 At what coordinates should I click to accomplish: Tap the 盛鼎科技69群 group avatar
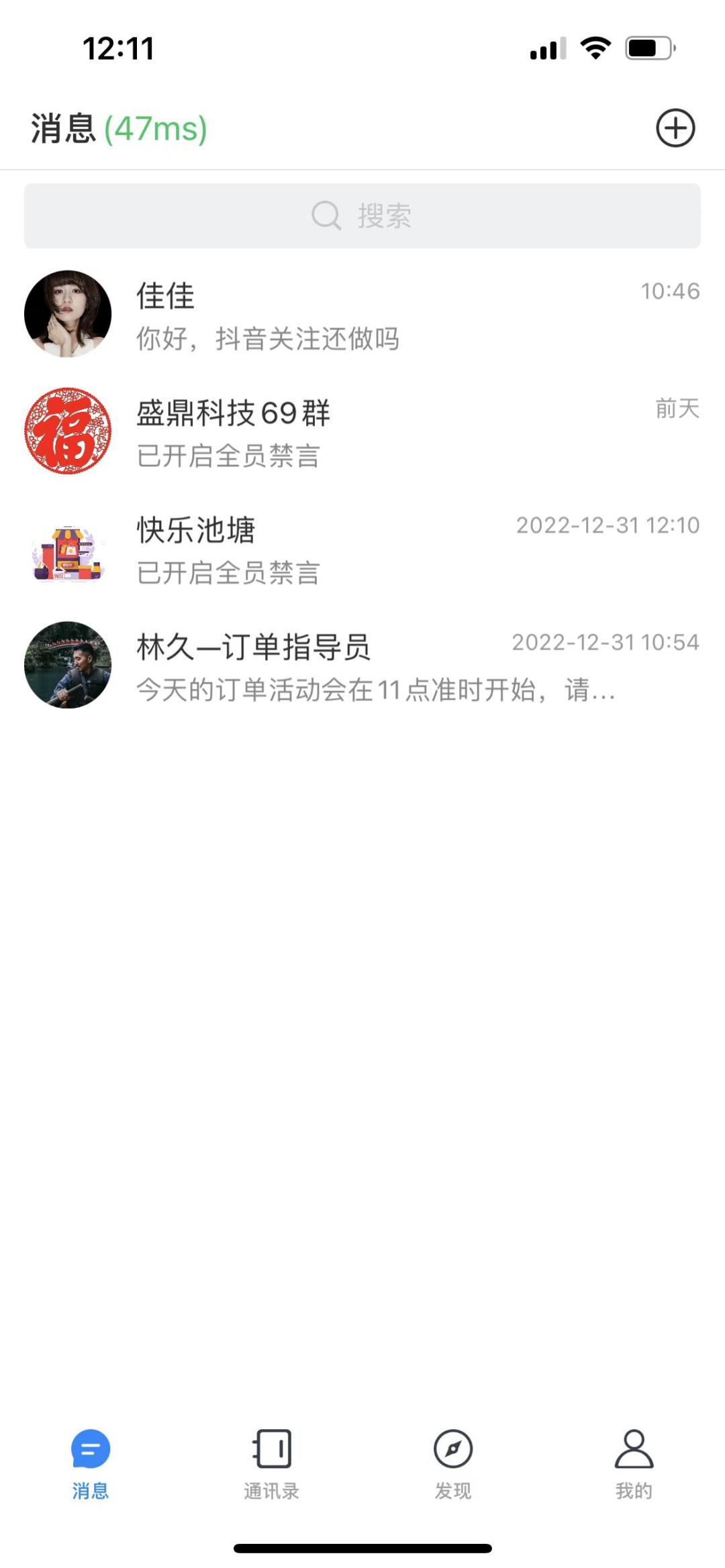pyautogui.click(x=67, y=429)
